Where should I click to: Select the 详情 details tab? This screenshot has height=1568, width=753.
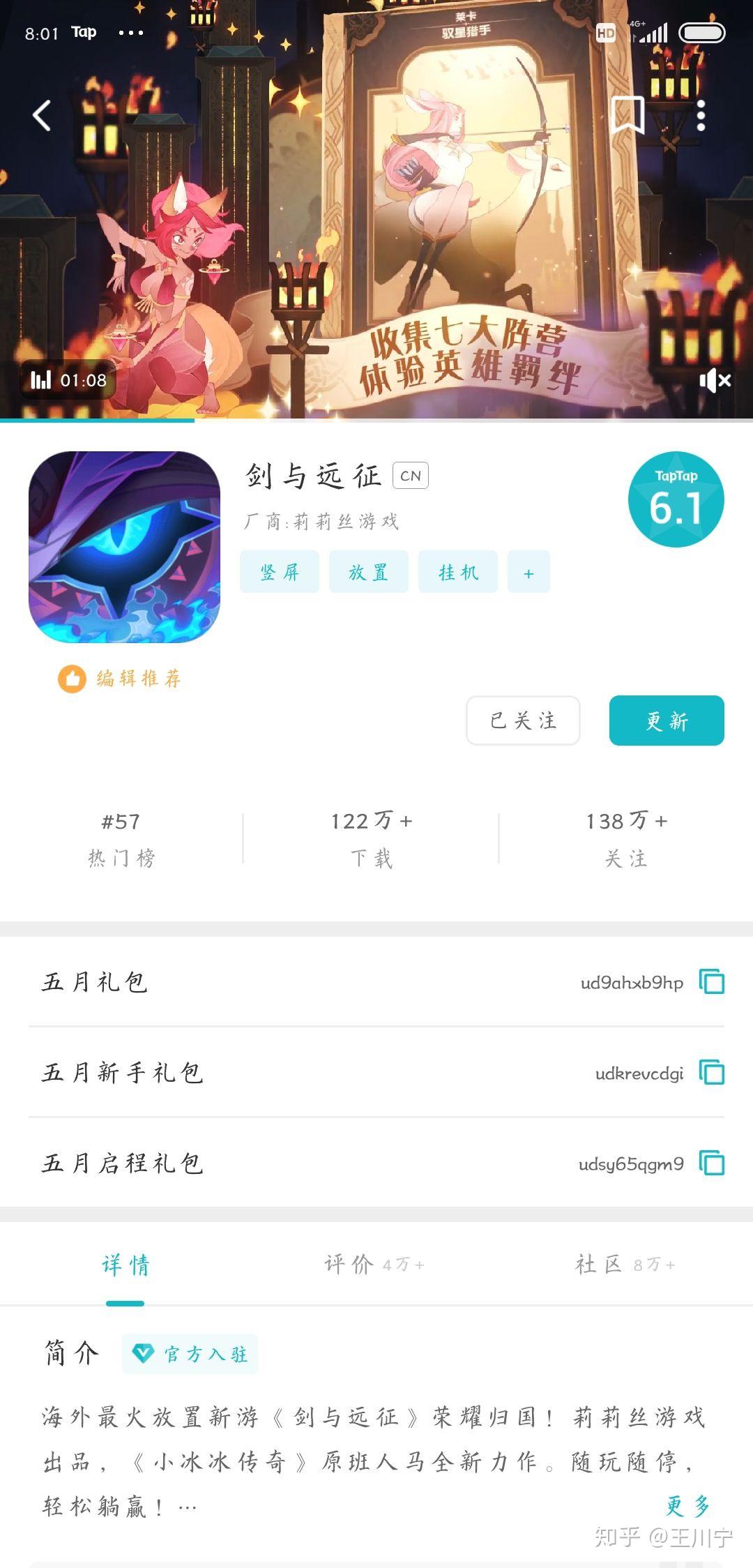125,1264
